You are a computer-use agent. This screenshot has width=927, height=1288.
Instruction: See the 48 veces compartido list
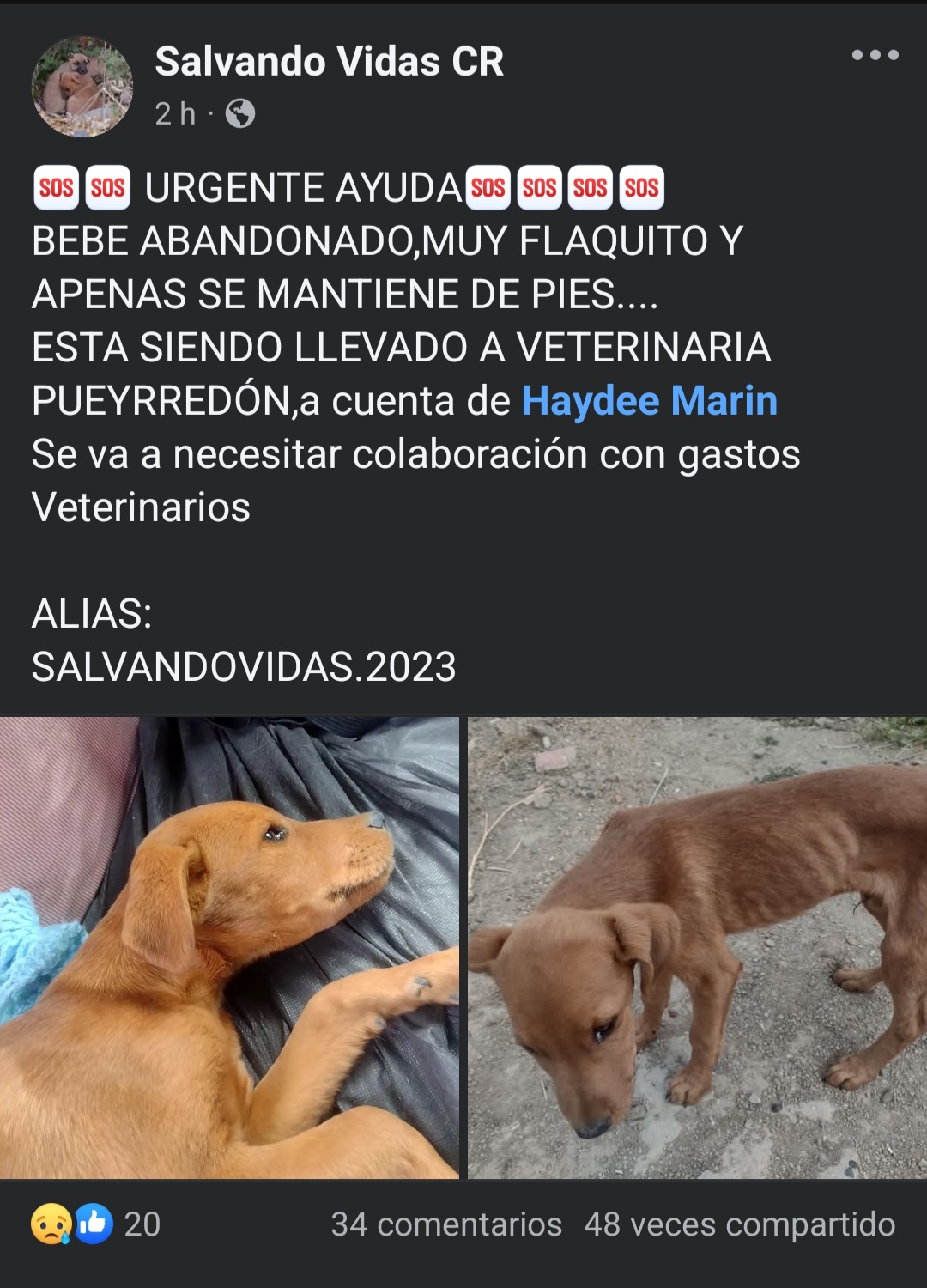tap(739, 1224)
